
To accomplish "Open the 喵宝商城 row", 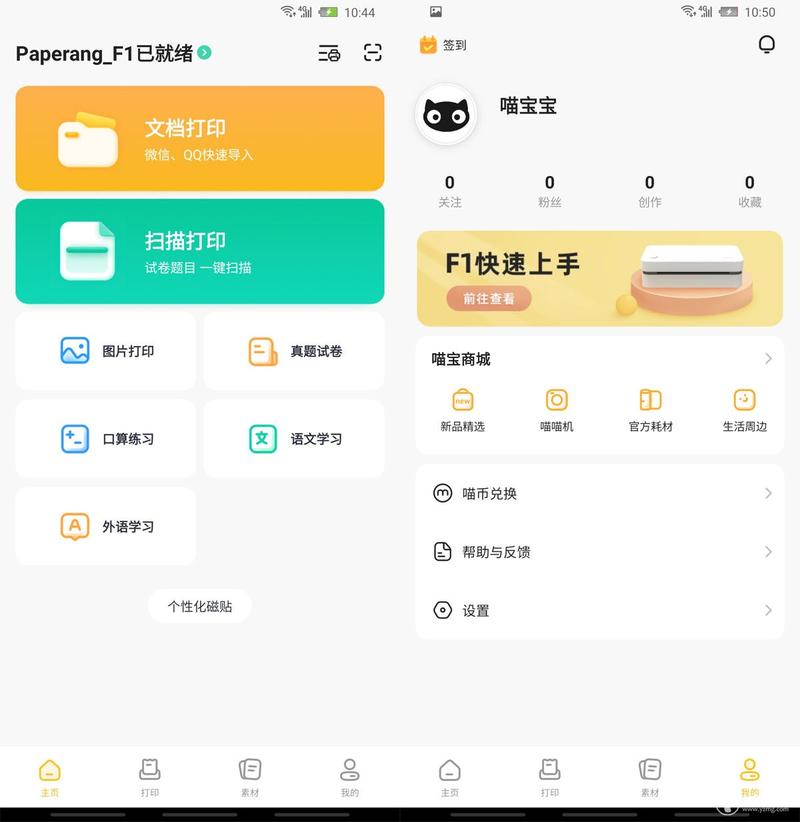I will (600, 359).
